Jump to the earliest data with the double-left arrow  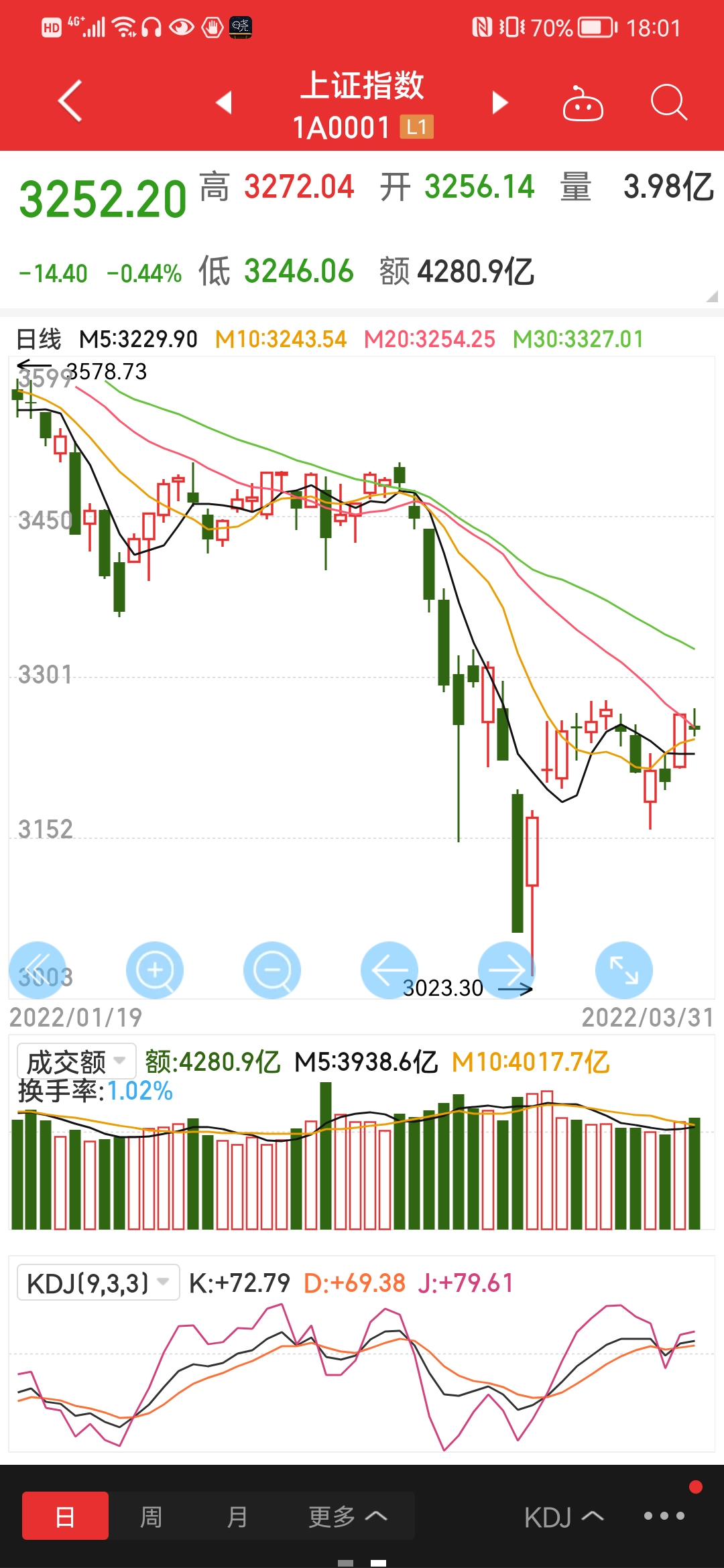[38, 970]
